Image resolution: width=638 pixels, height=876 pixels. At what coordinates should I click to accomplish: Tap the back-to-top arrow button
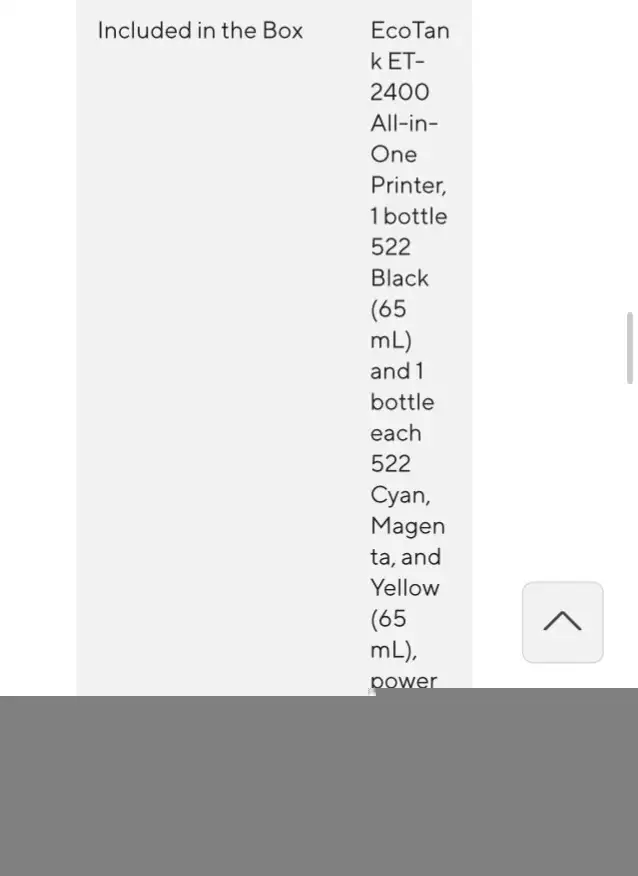(x=562, y=622)
